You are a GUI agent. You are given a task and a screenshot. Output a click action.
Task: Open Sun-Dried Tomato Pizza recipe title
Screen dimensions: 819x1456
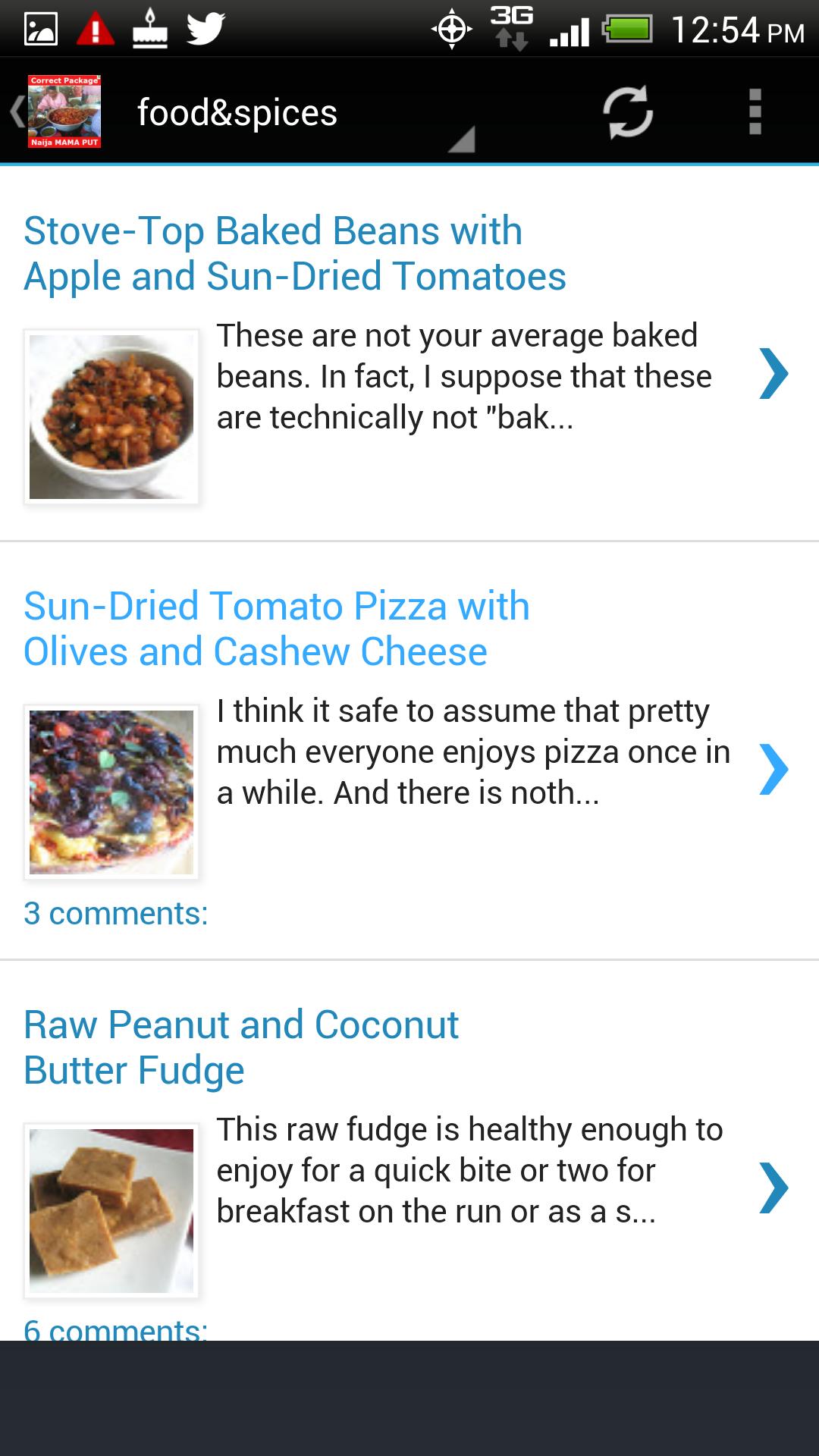pyautogui.click(x=277, y=629)
